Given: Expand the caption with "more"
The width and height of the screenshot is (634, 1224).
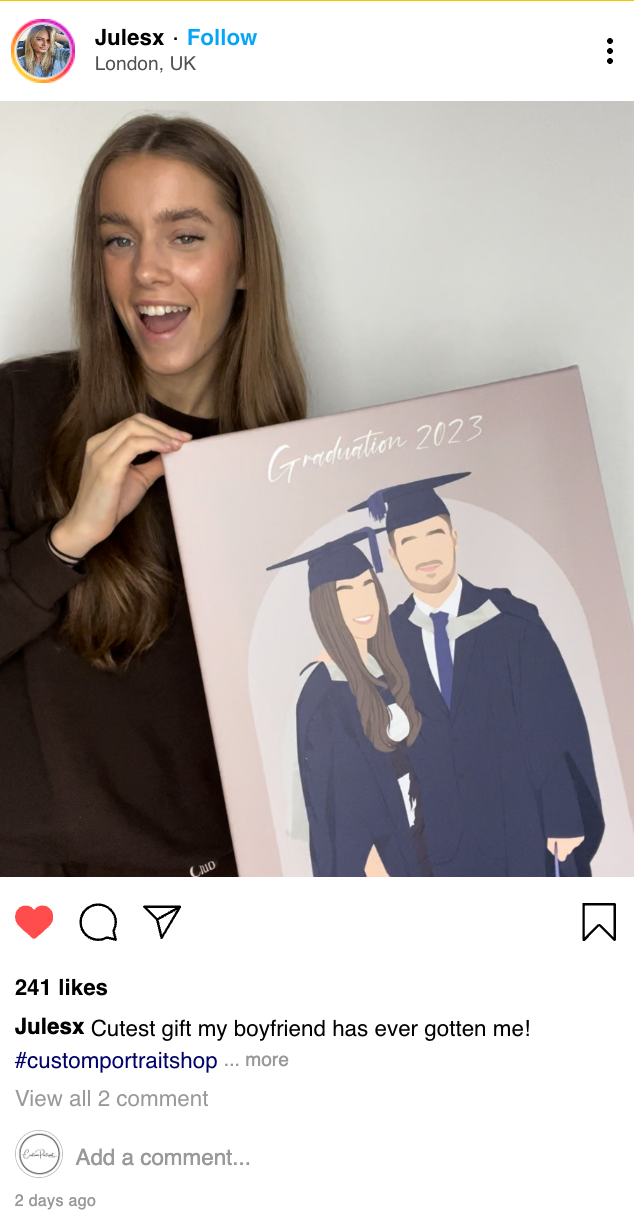Looking at the screenshot, I should click(x=267, y=1060).
